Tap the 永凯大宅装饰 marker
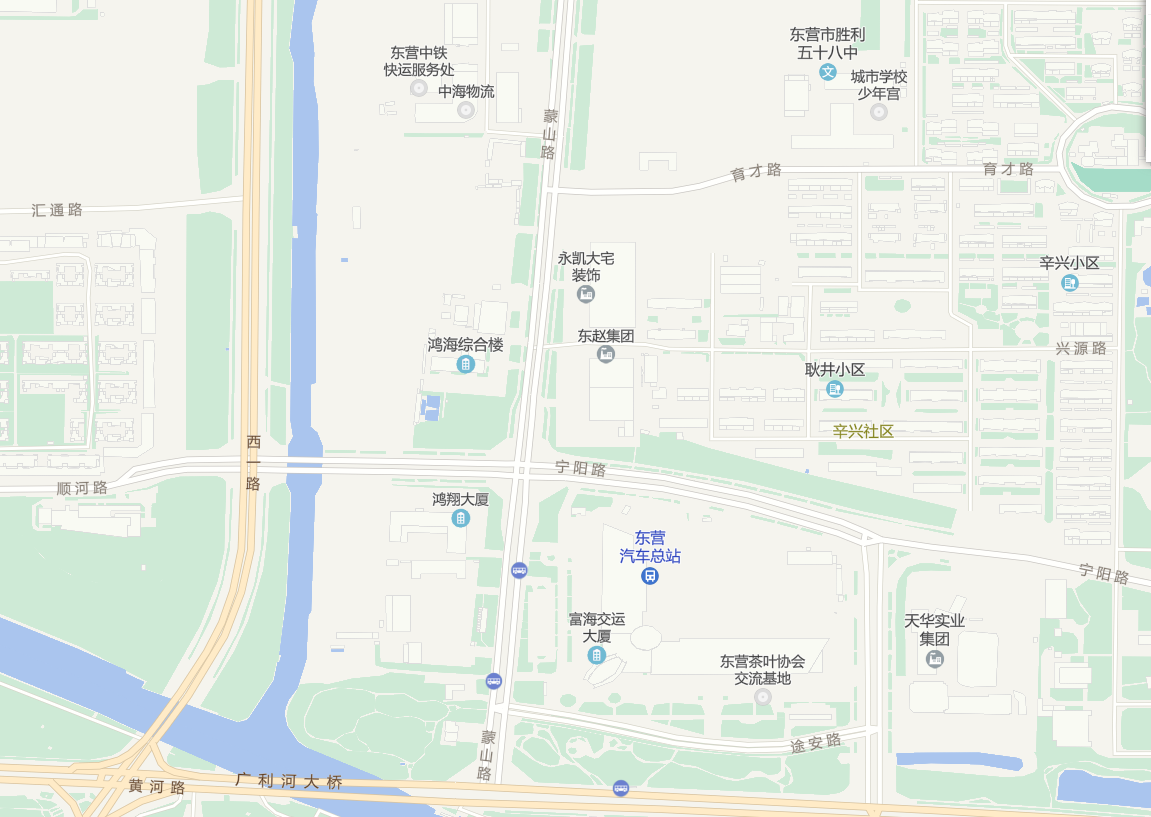The height and width of the screenshot is (817, 1151). tap(586, 294)
